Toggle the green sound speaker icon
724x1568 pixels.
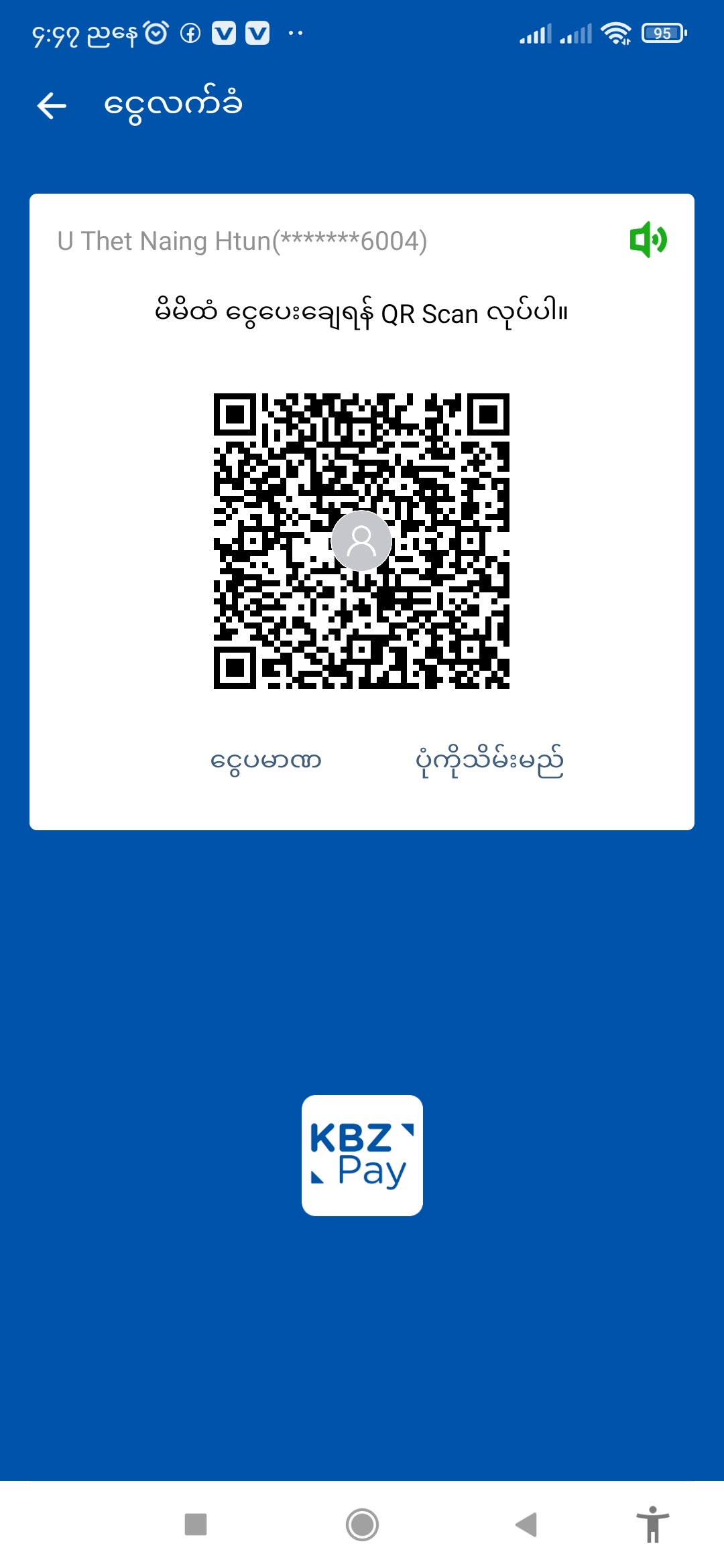click(x=648, y=239)
